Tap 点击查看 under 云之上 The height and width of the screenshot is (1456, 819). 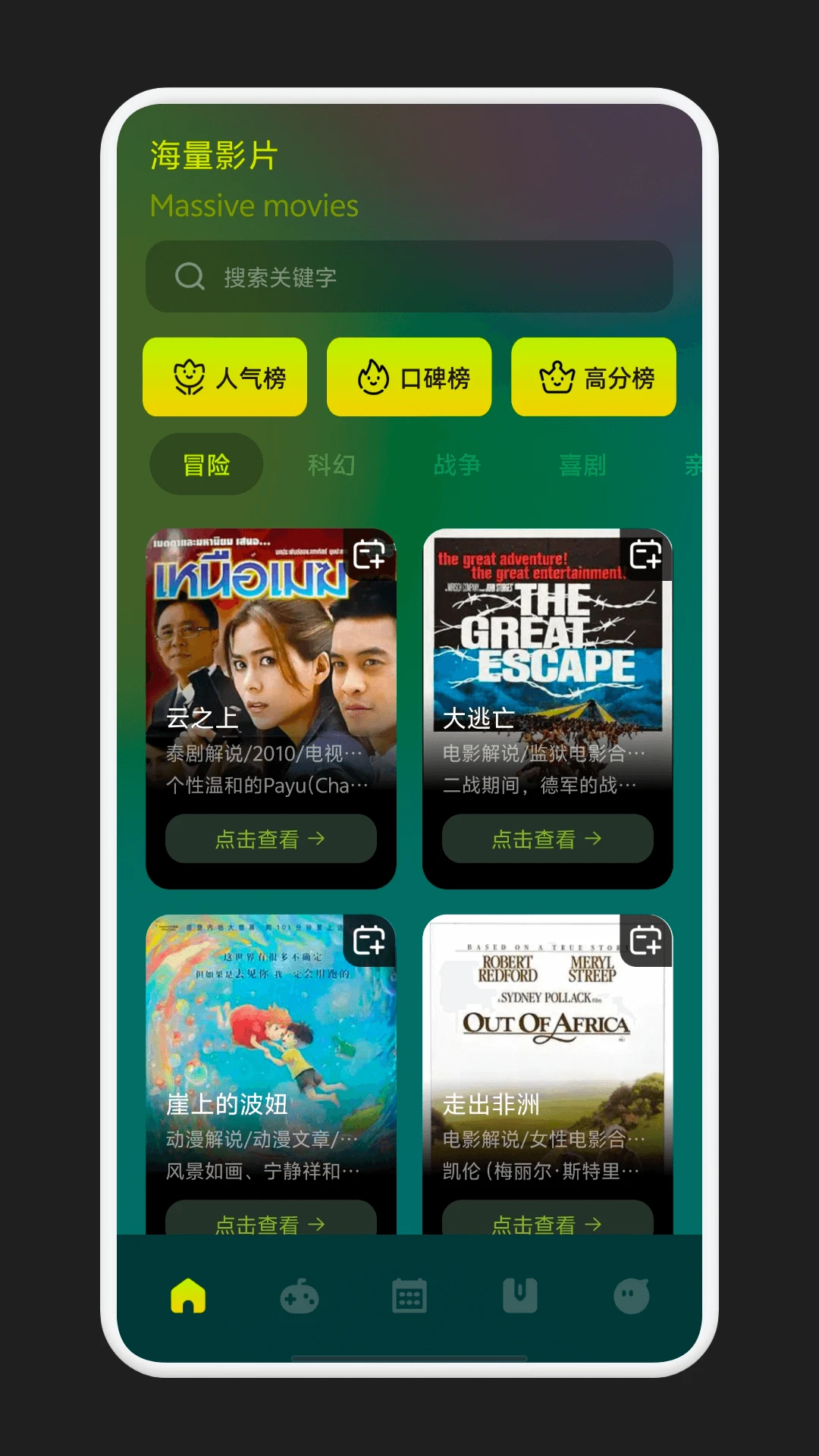click(x=271, y=839)
